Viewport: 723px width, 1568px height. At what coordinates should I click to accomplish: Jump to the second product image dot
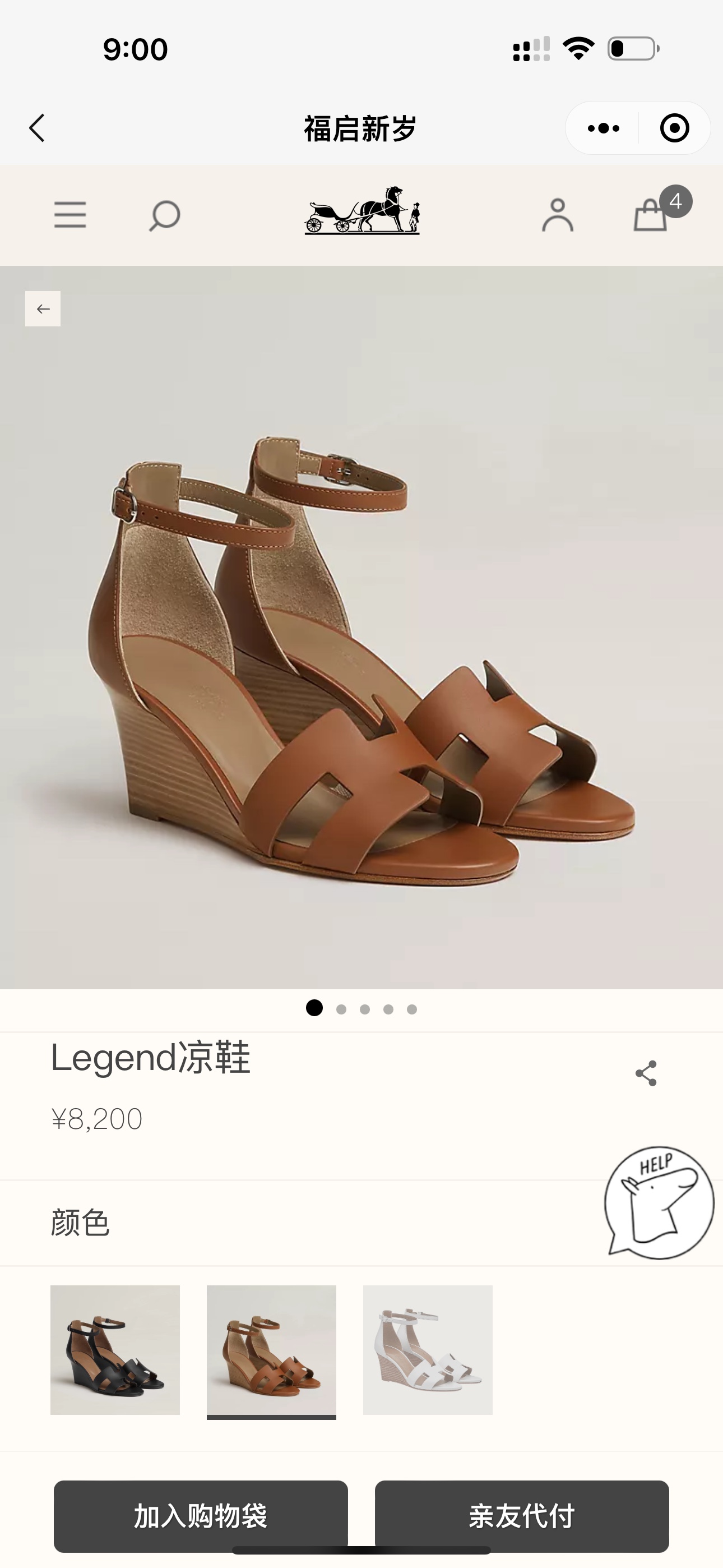(x=341, y=1009)
